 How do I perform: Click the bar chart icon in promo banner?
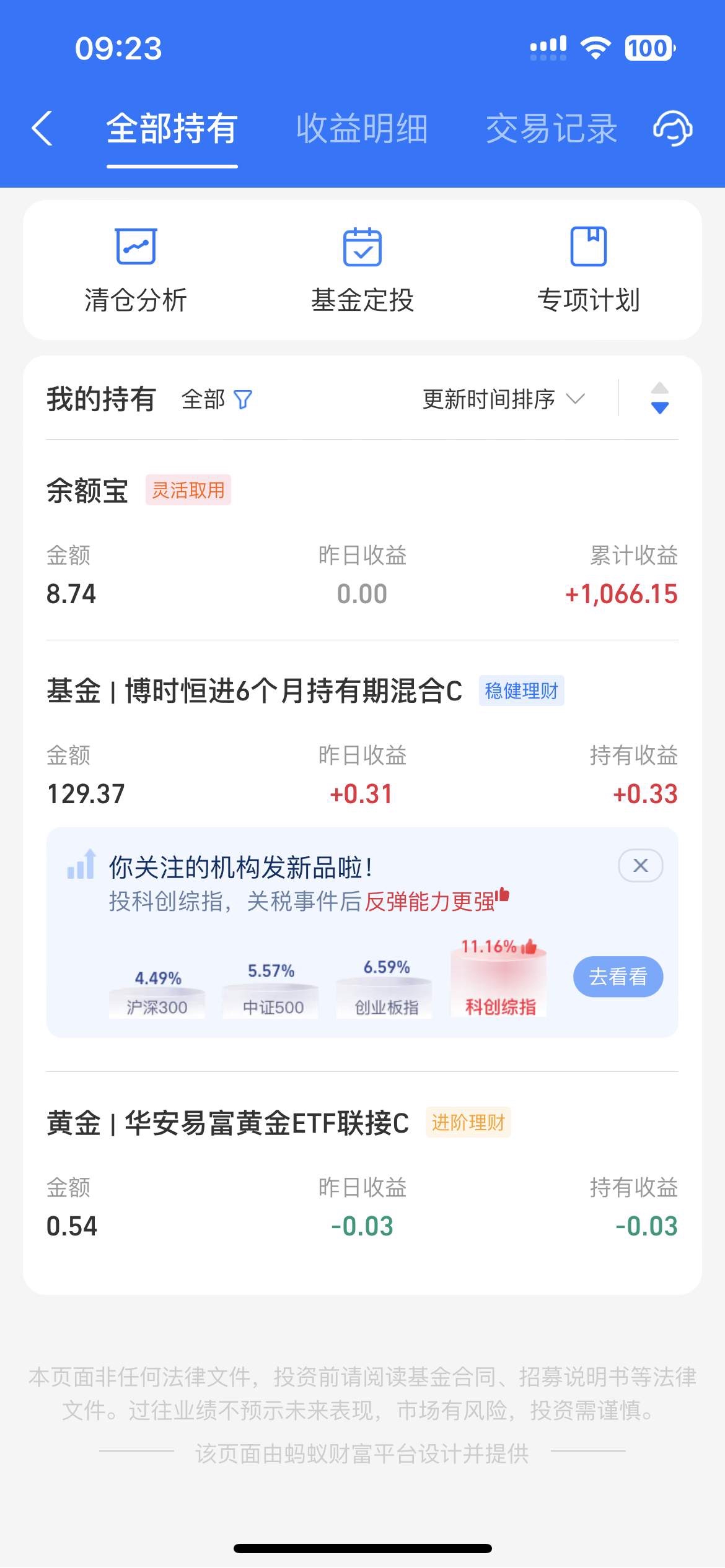[x=82, y=866]
